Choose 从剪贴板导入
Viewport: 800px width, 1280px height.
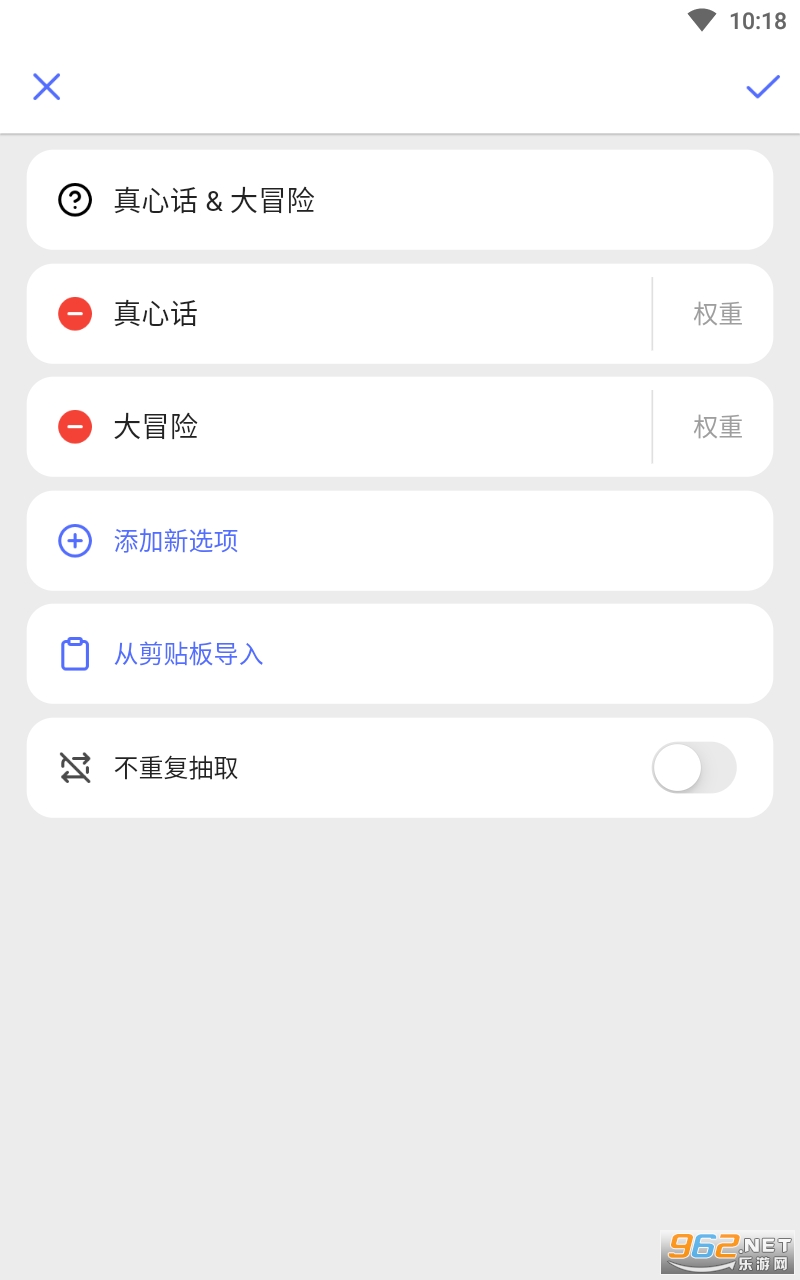(188, 654)
